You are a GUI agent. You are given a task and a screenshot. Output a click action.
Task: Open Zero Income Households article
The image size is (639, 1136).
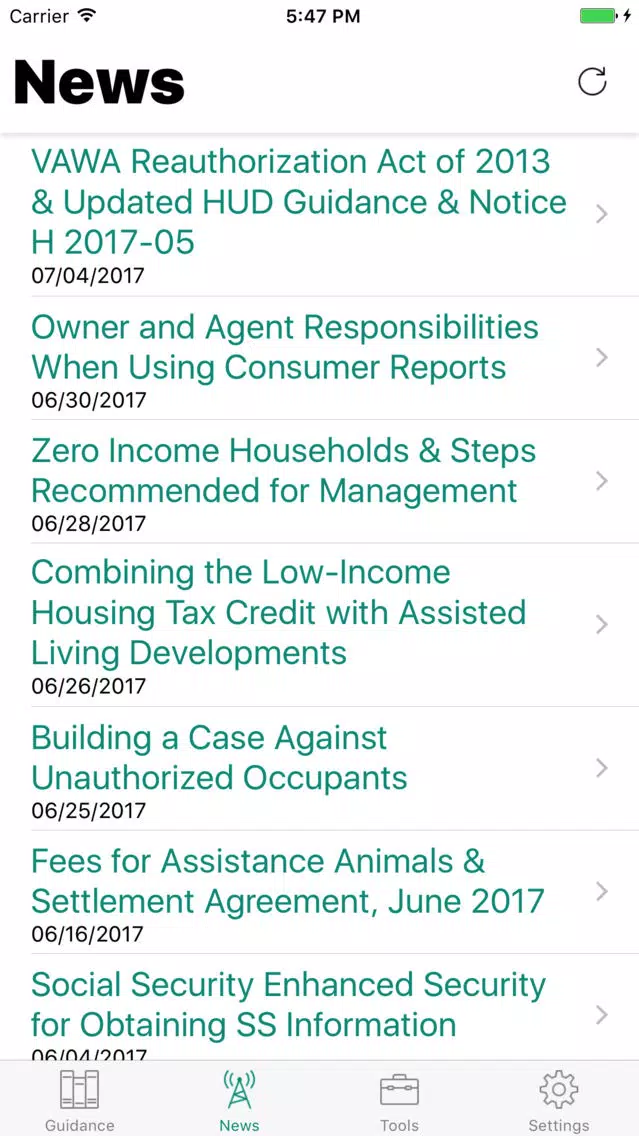320,481
